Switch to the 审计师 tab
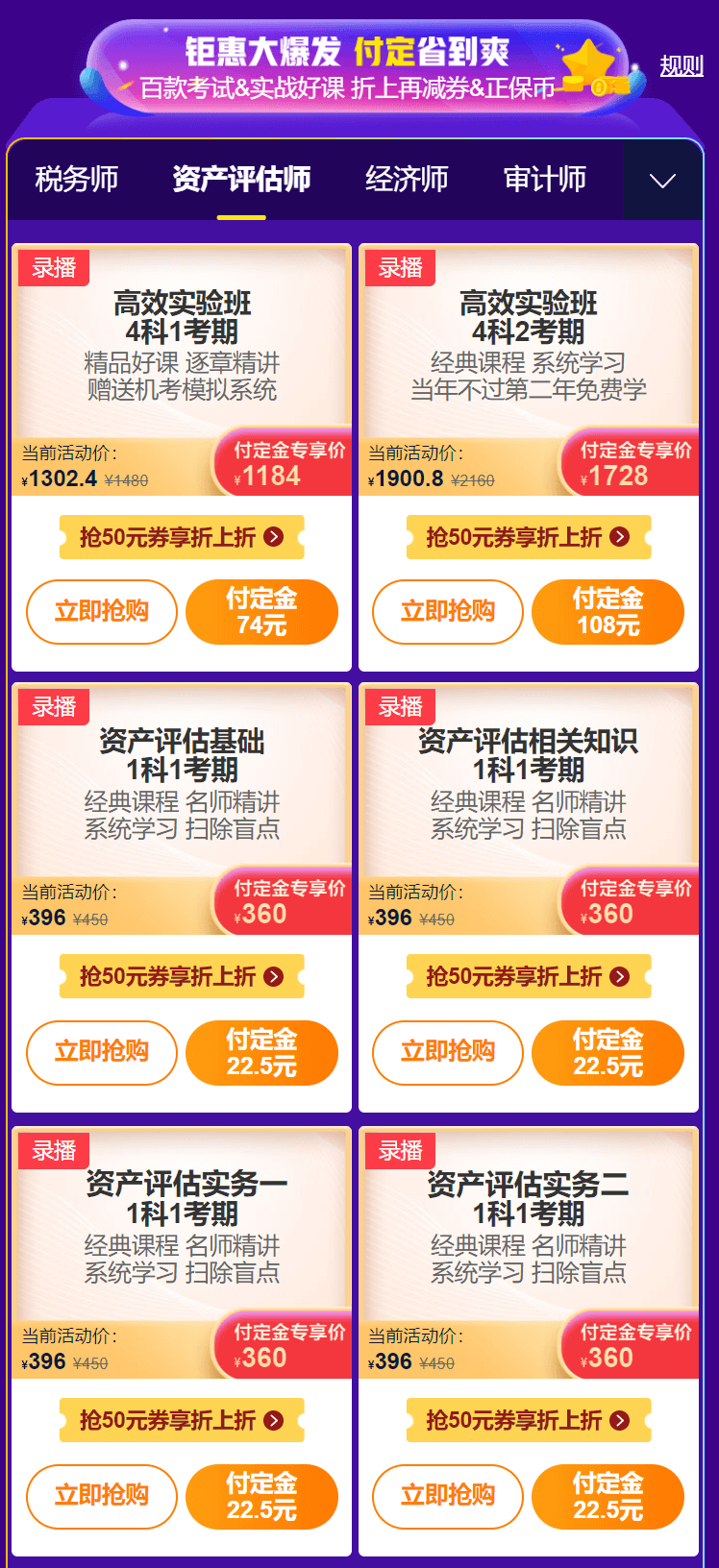The image size is (719, 1568). coord(544,179)
